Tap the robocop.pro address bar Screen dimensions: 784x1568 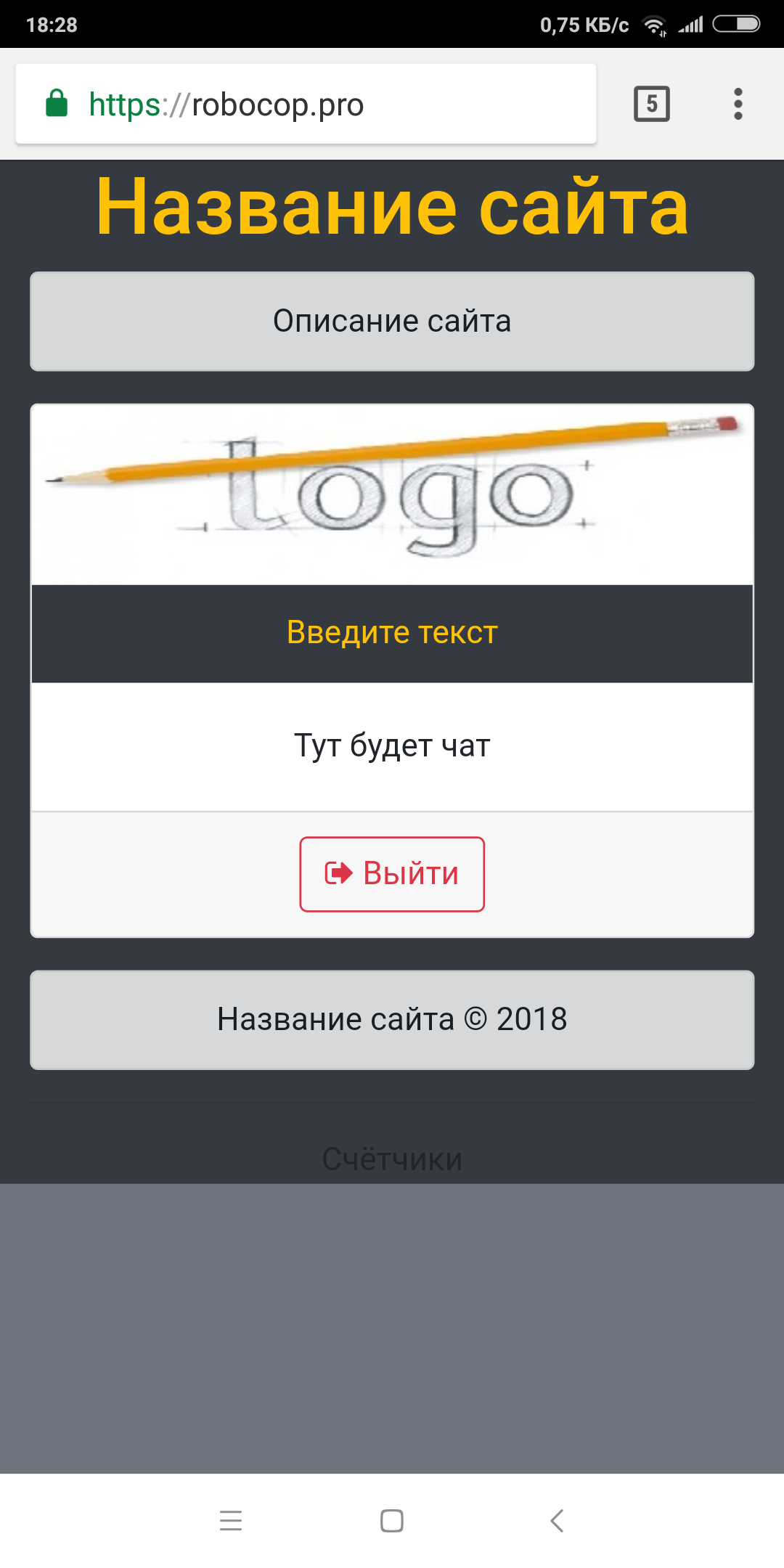(305, 104)
